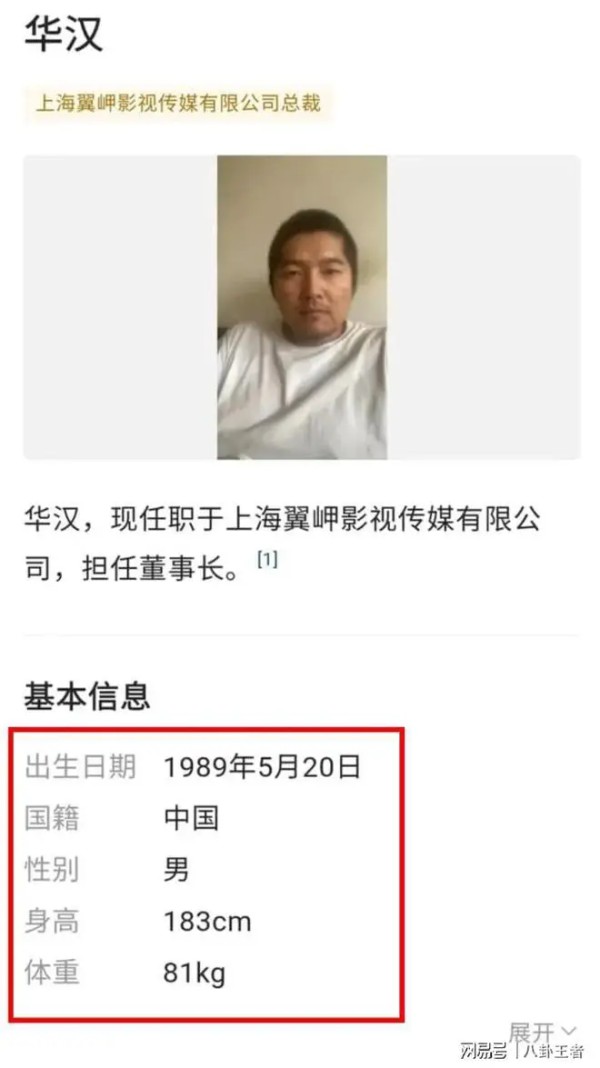Expand the 基本信息 section with 展开
600x1068 pixels.
pyautogui.click(x=543, y=1031)
